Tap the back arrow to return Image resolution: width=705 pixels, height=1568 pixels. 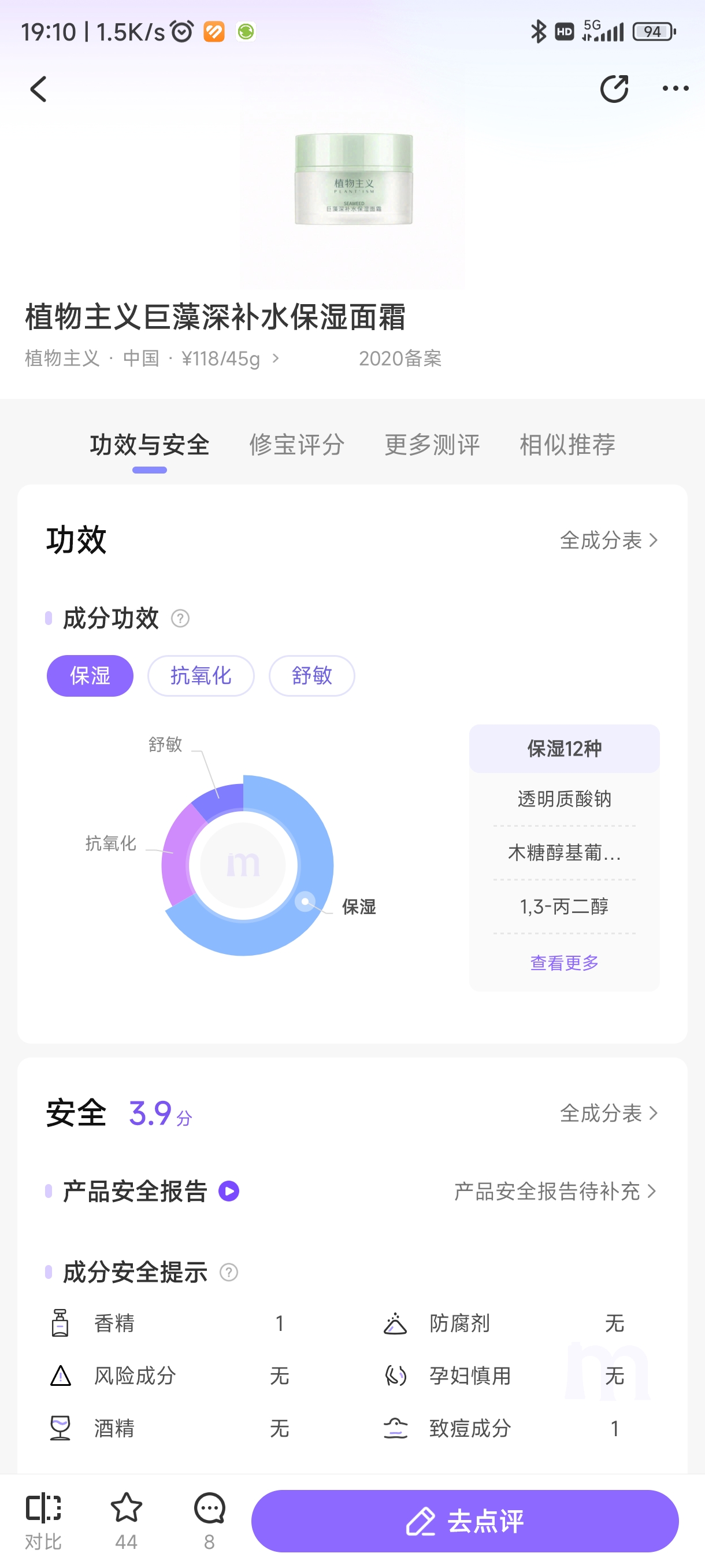[x=38, y=89]
